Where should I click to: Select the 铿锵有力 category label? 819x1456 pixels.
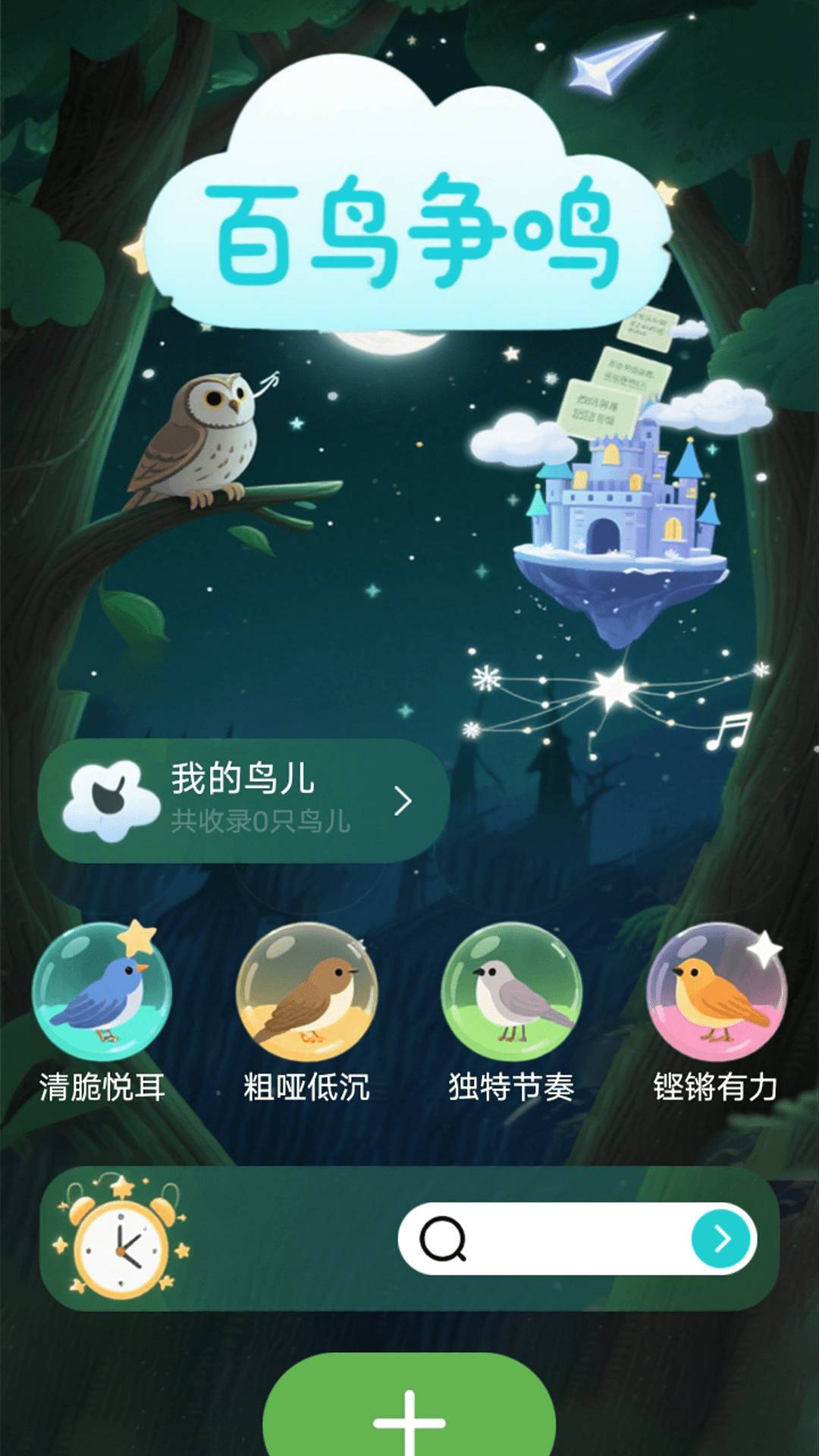pos(715,1084)
